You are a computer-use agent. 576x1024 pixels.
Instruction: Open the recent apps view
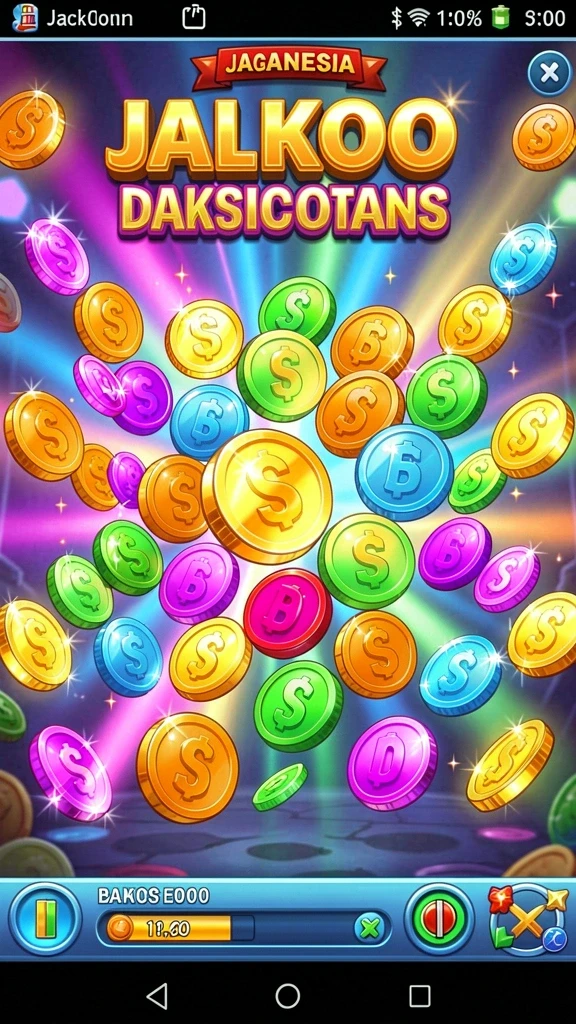pos(420,996)
